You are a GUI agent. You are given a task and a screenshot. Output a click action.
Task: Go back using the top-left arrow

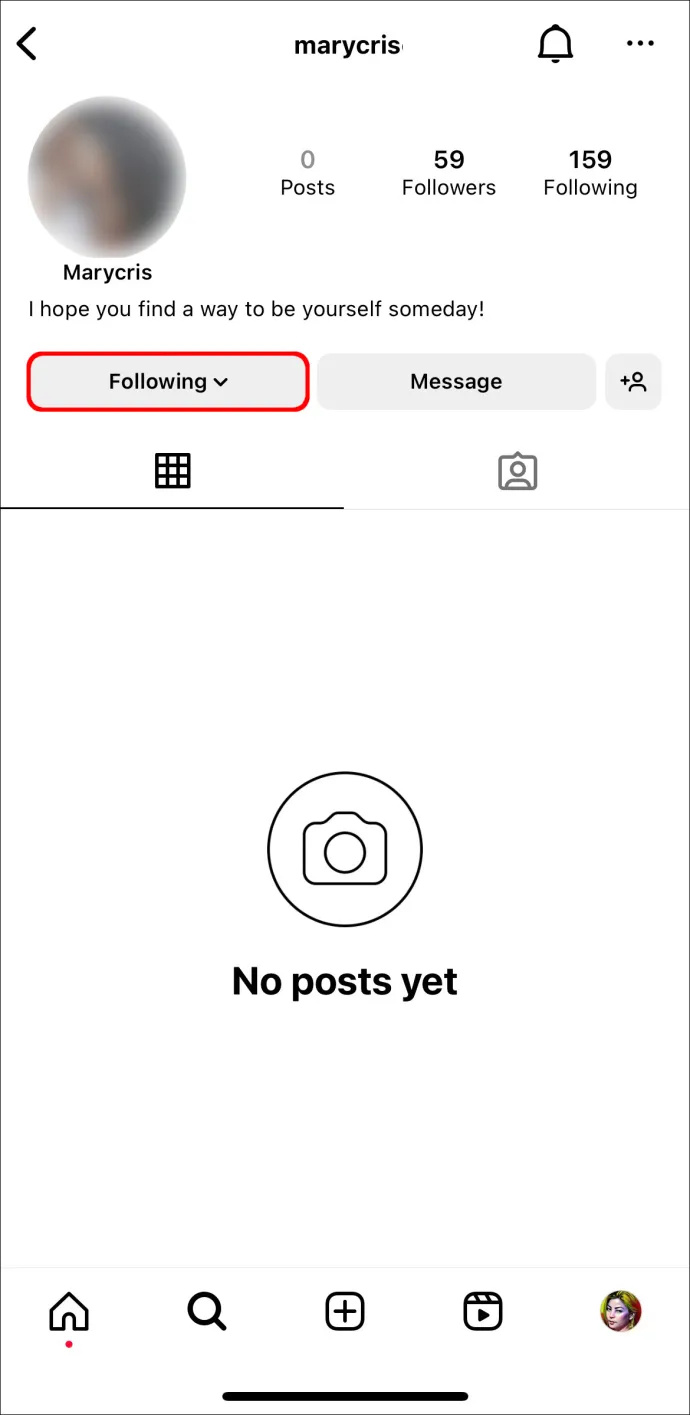pyautogui.click(x=27, y=44)
